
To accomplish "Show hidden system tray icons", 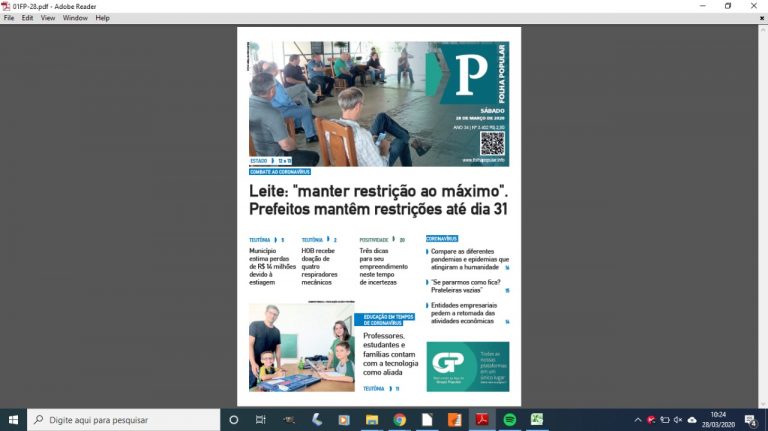I will click(x=638, y=419).
